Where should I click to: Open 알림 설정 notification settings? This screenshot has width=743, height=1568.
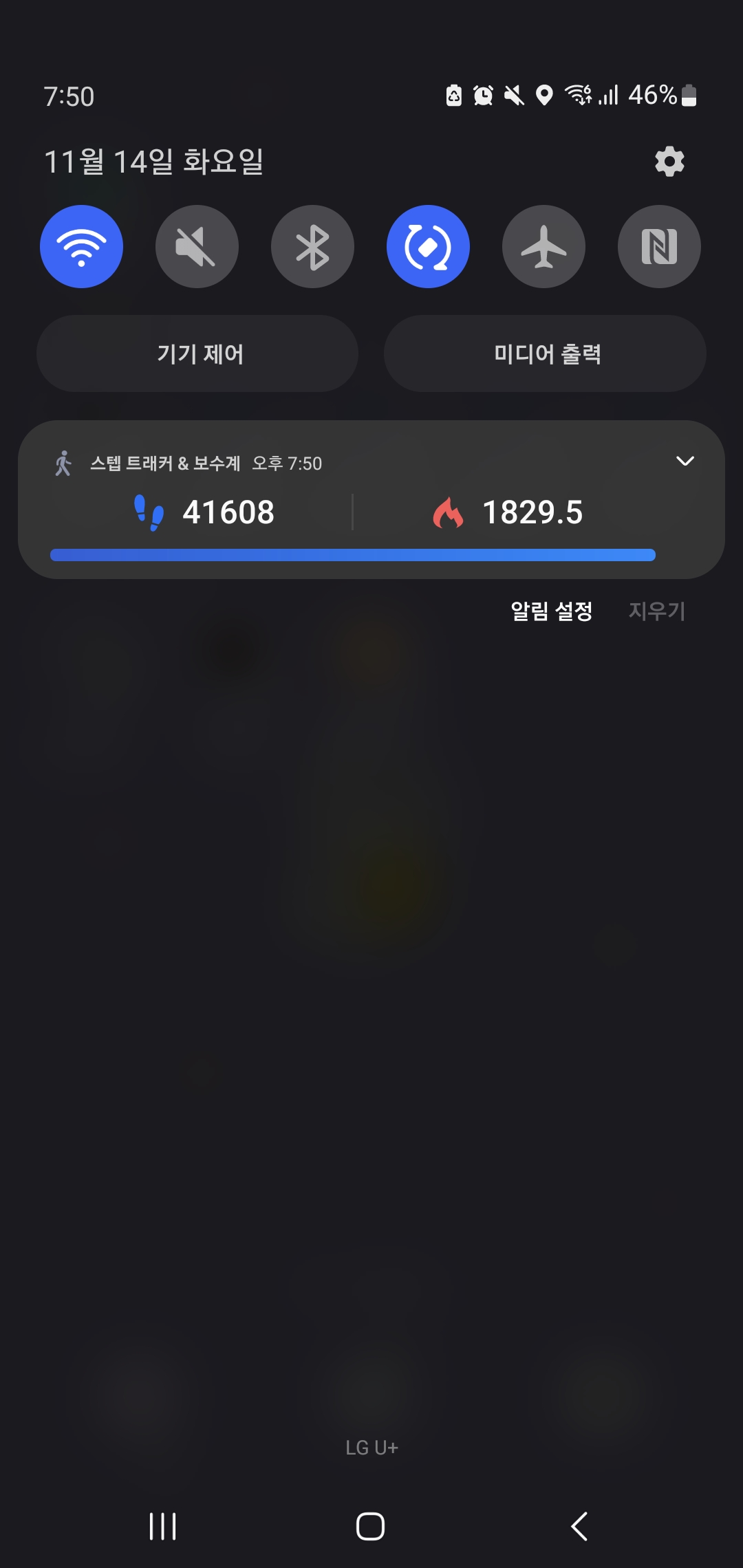(x=552, y=611)
